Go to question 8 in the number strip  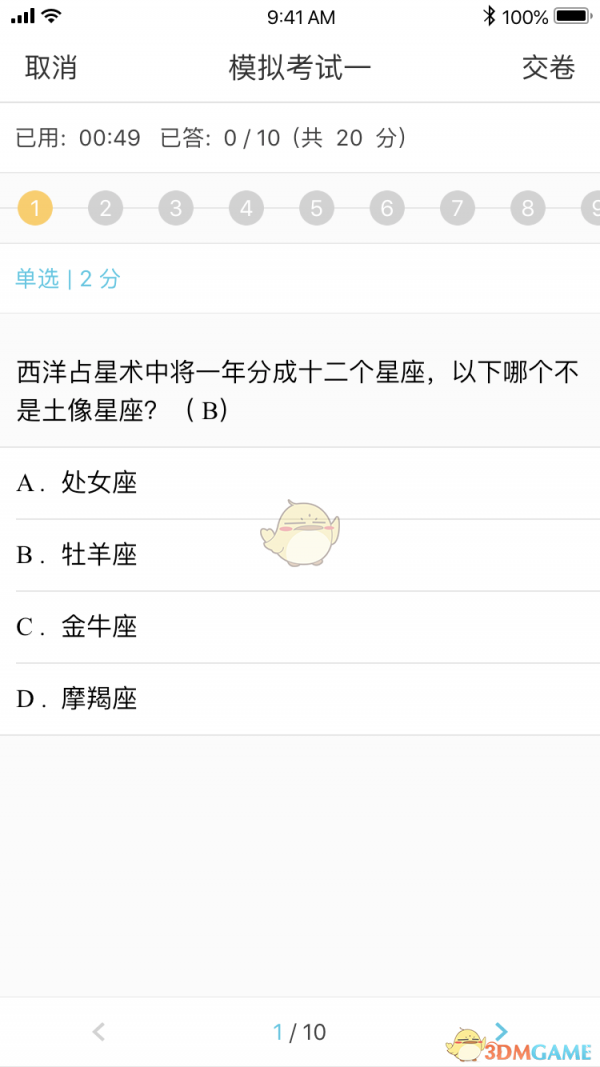pos(527,209)
